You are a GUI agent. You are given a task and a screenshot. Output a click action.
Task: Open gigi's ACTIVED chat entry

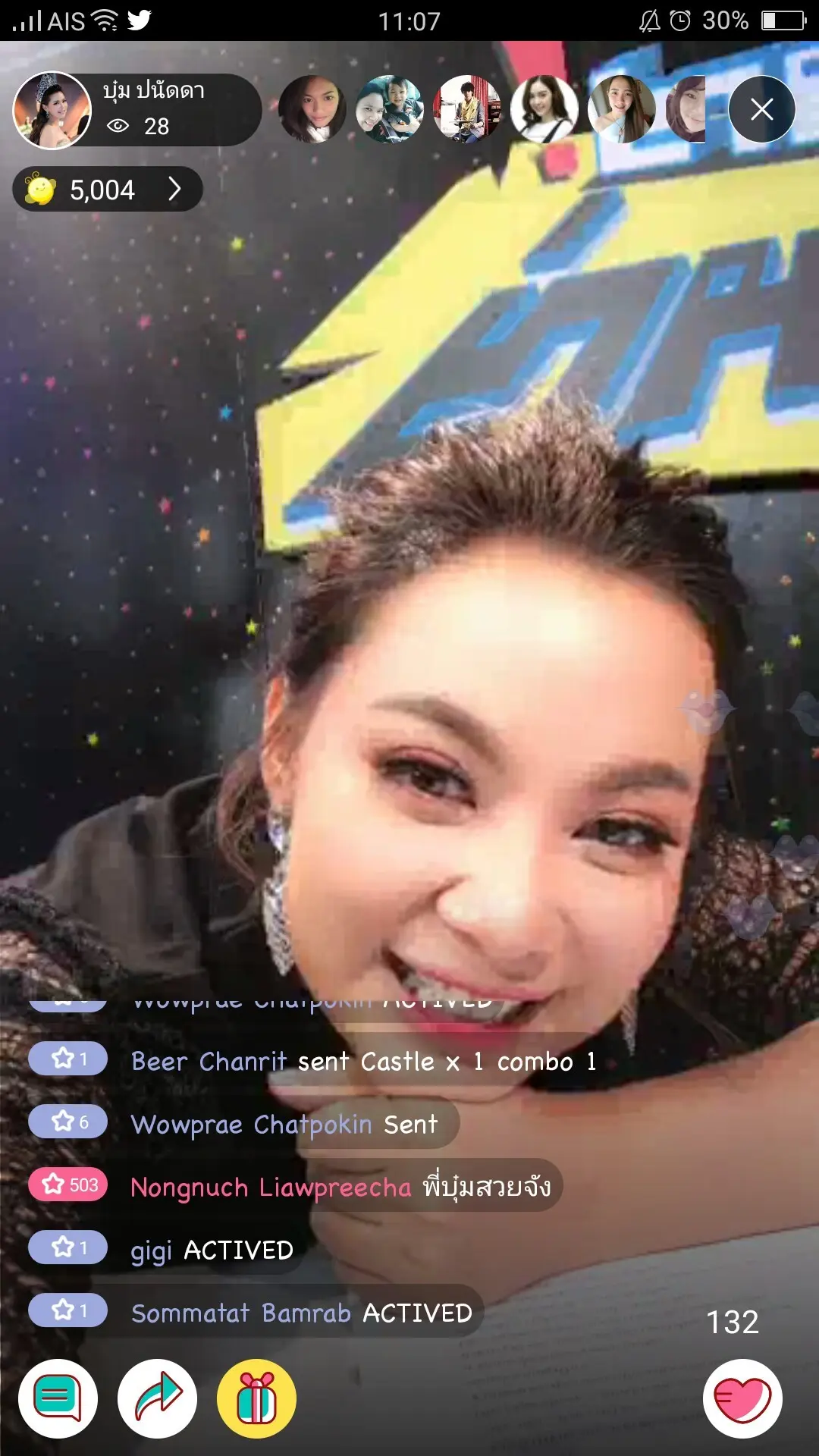[x=212, y=1249]
